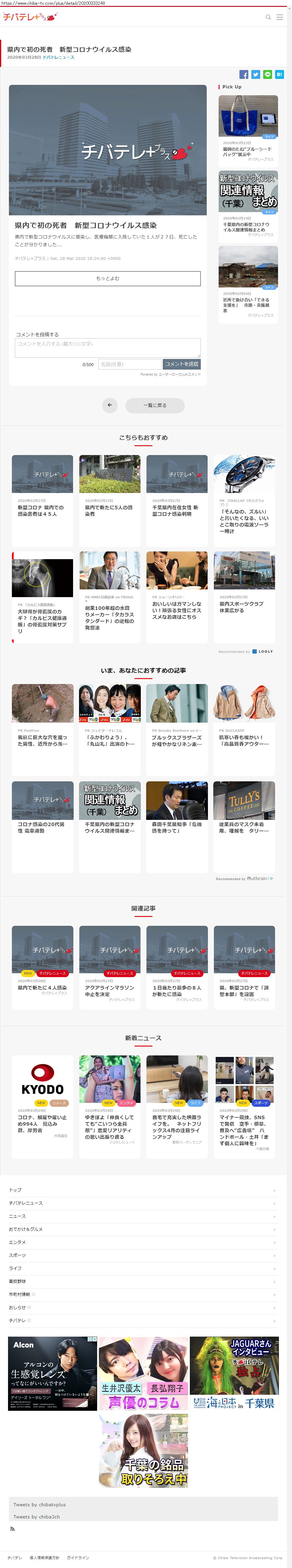The image size is (292, 1568).
Task: Open the チバテレニュース category link under the title
Action: (59, 57)
